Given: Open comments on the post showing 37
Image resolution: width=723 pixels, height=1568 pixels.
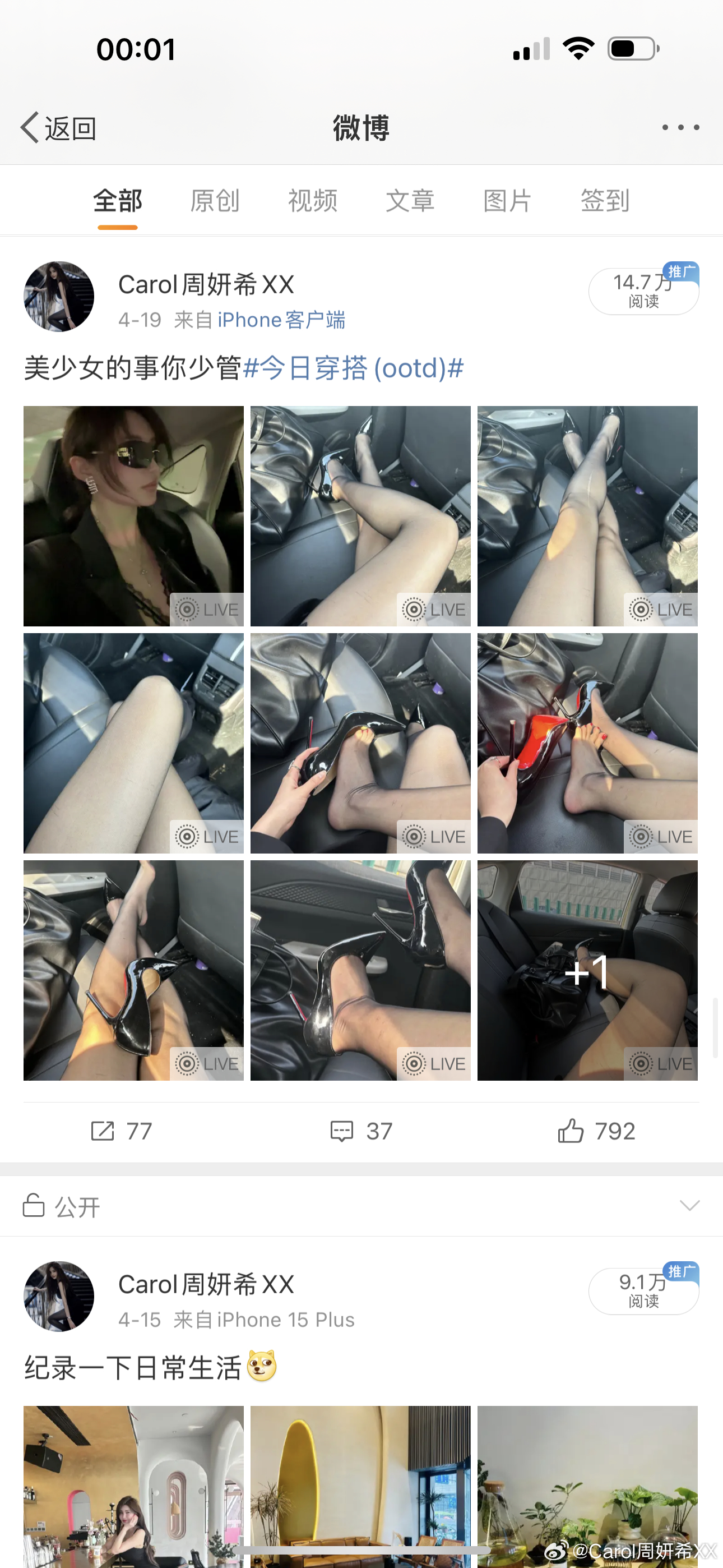Looking at the screenshot, I should coord(361,1131).
